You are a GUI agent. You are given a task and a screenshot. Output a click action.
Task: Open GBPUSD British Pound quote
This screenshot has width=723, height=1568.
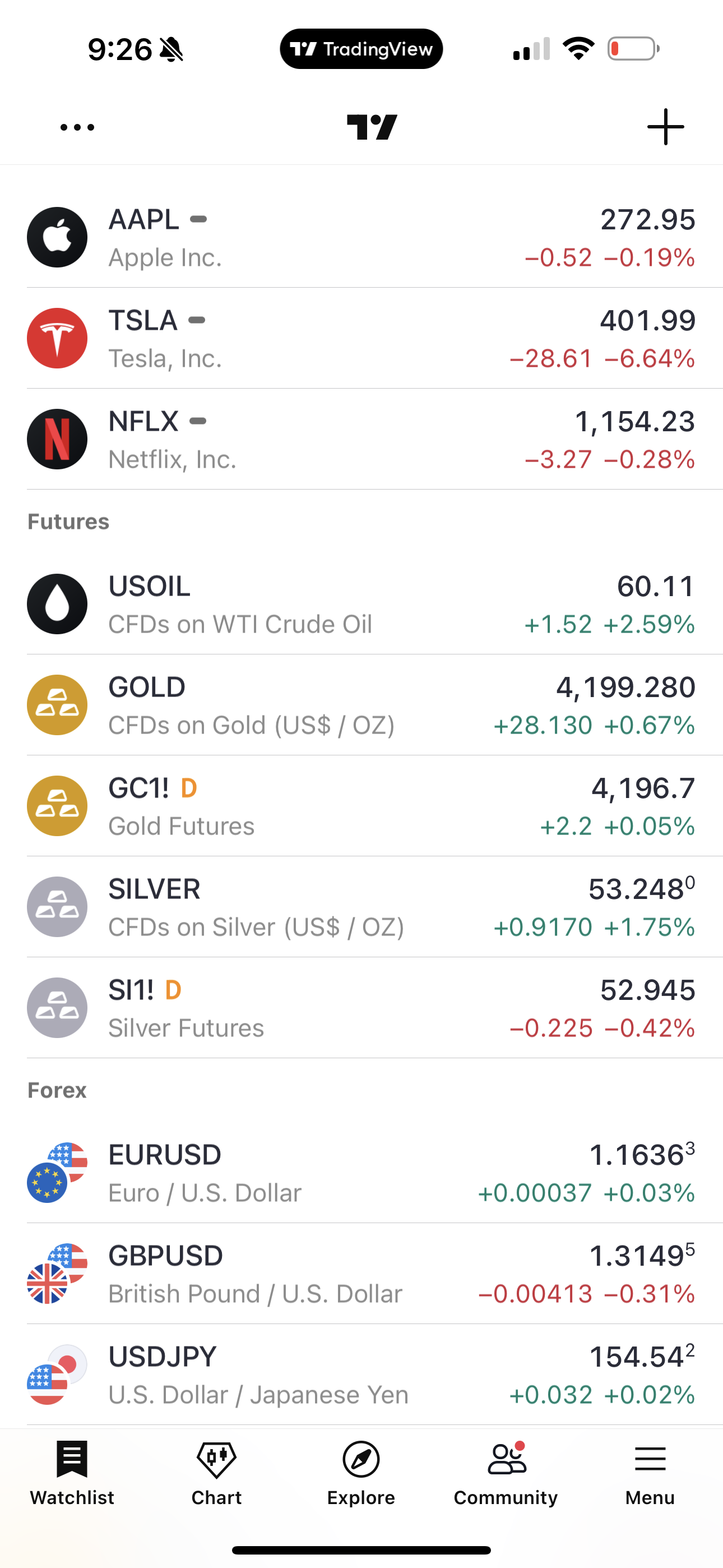pyautogui.click(x=361, y=1274)
